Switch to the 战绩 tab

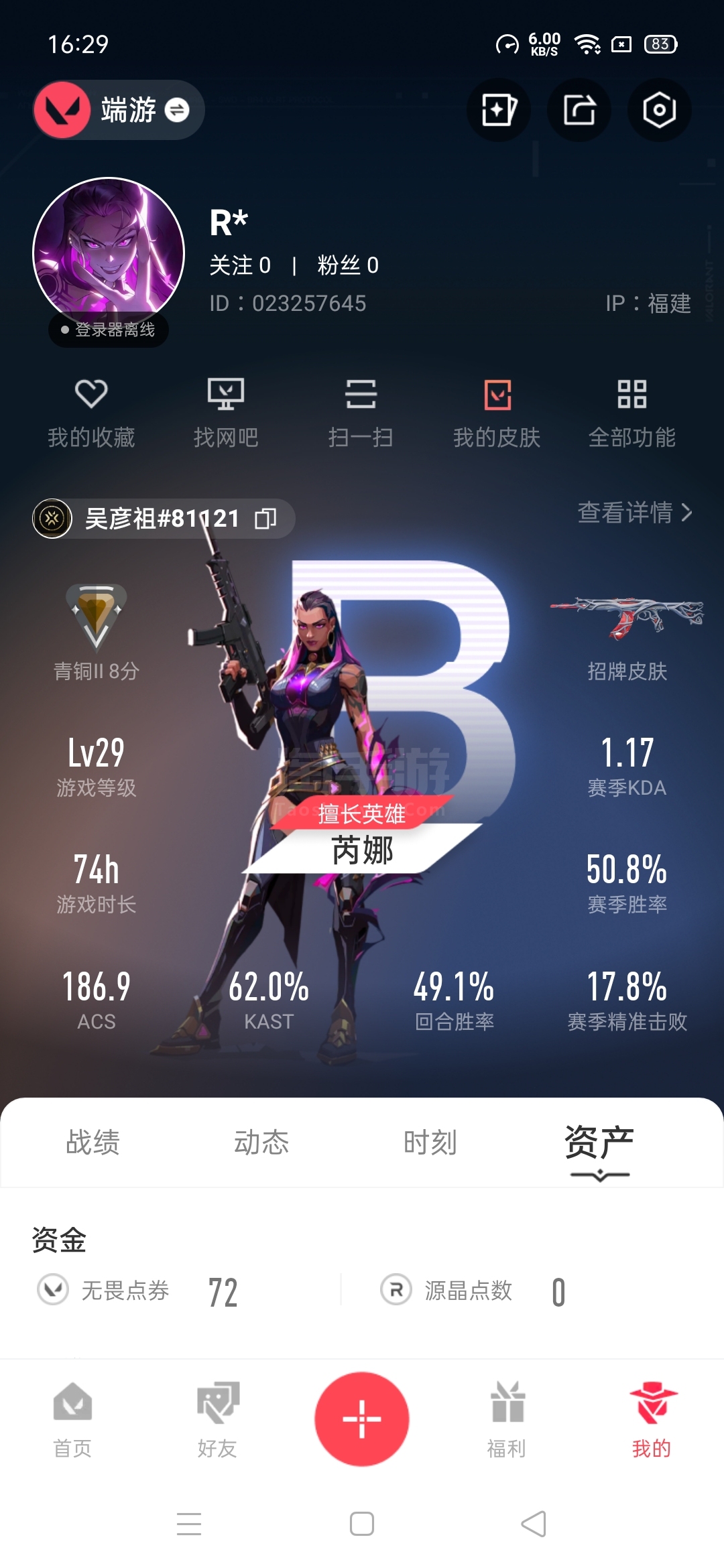(93, 1142)
